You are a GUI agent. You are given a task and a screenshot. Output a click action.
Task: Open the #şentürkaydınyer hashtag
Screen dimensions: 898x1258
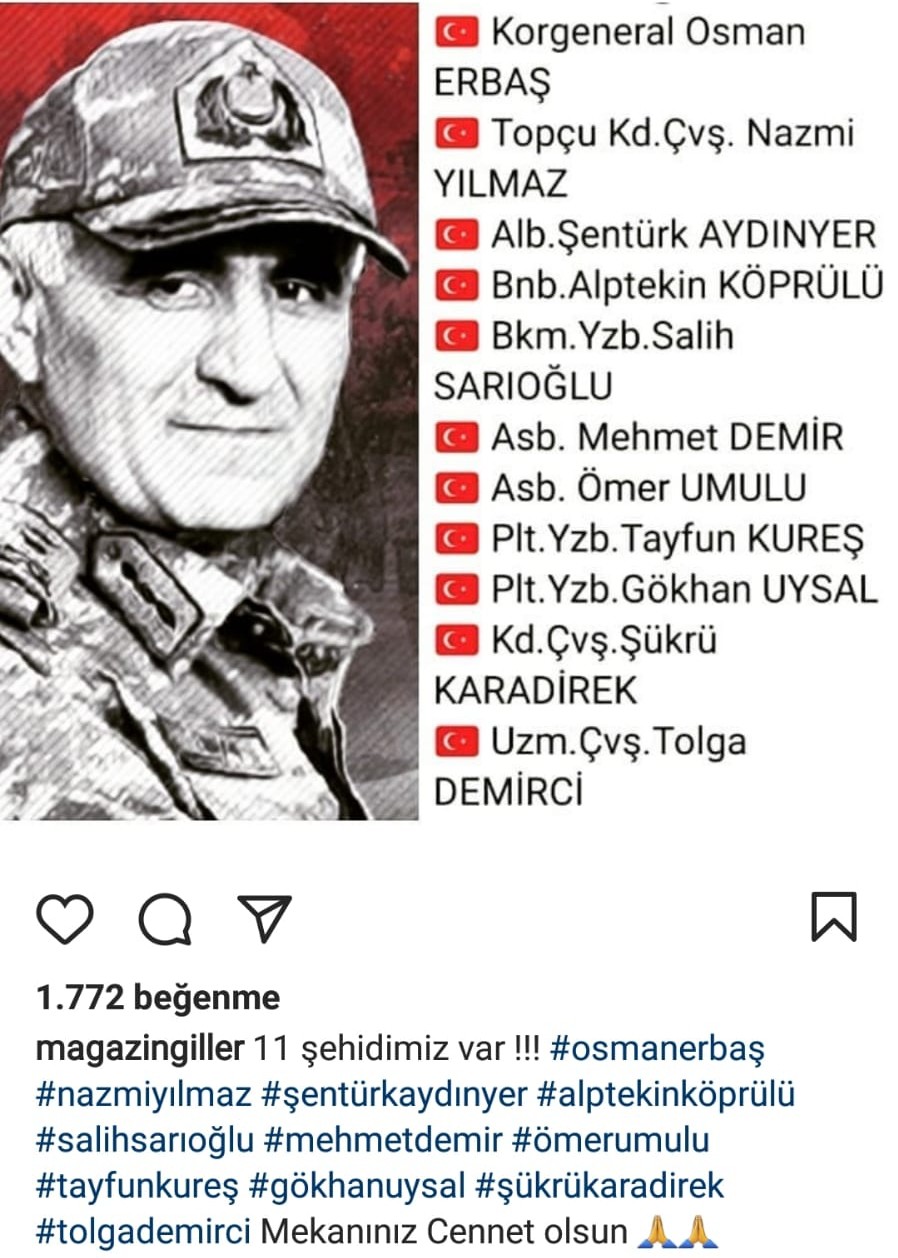click(x=394, y=1094)
